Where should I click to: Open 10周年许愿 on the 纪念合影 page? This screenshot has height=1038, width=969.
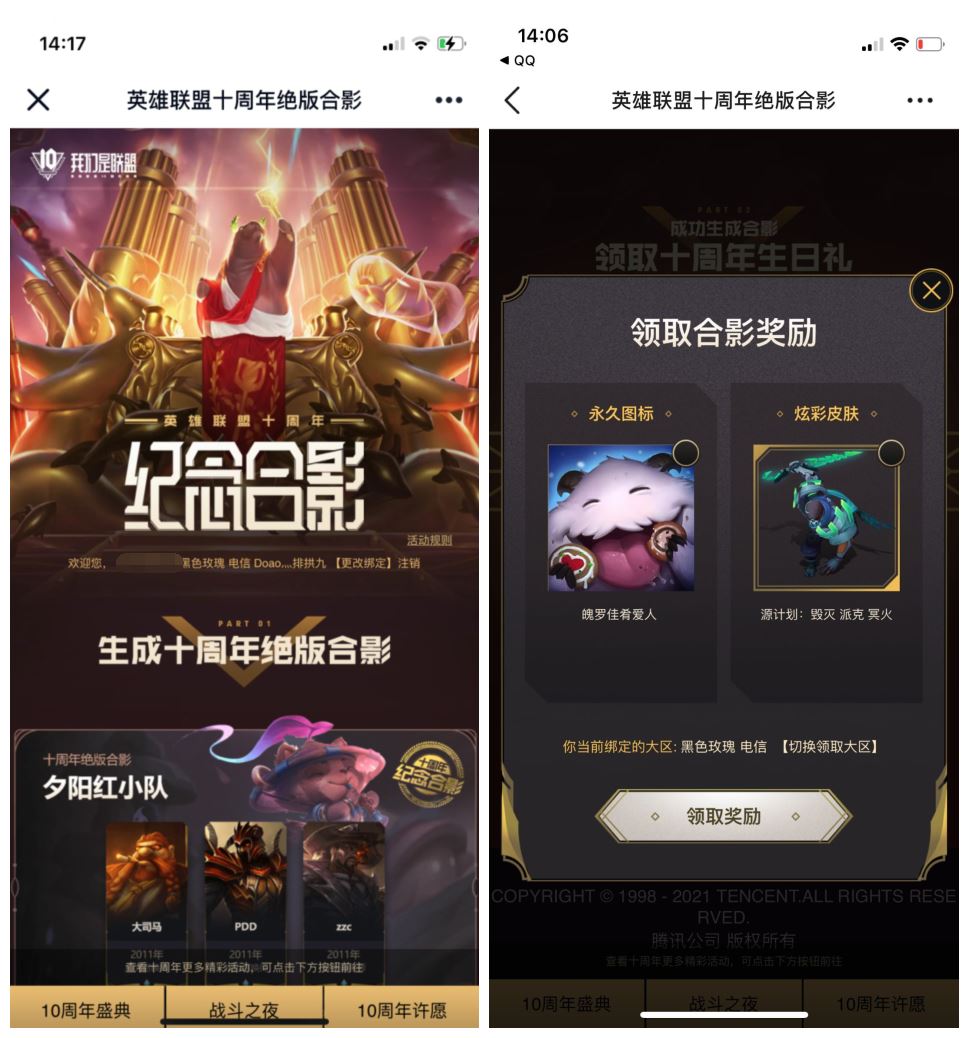point(401,1010)
